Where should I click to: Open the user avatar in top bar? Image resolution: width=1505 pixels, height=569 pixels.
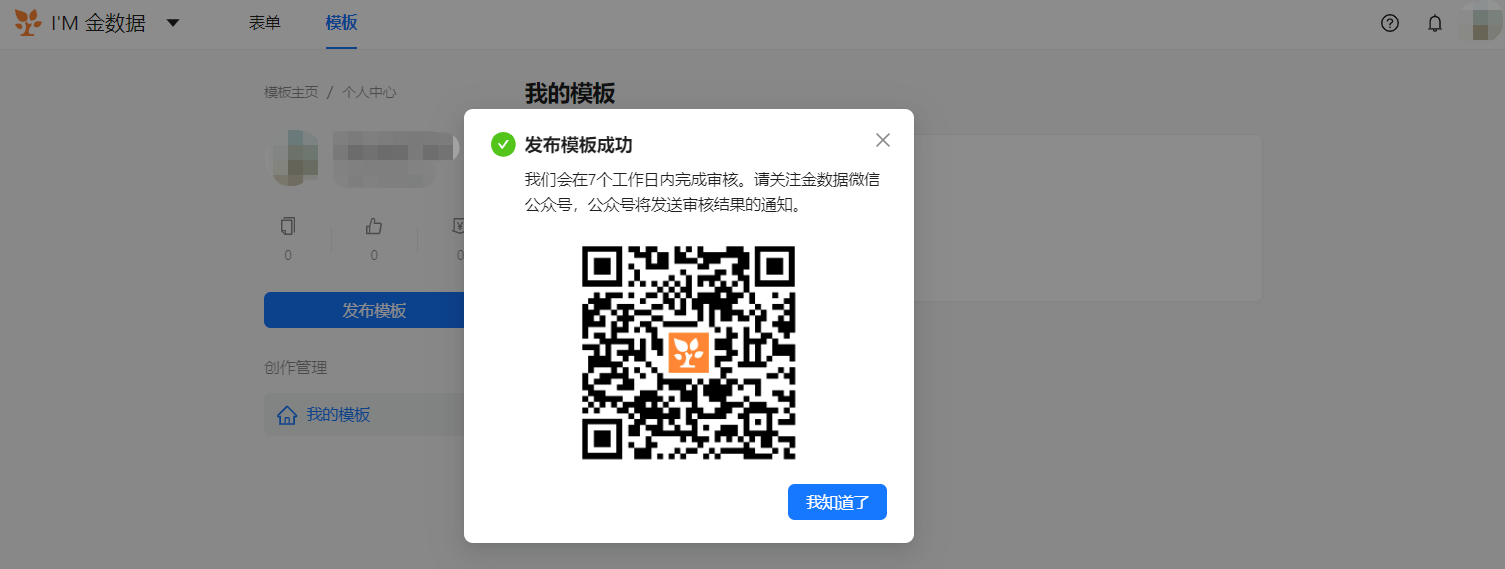click(x=1481, y=23)
